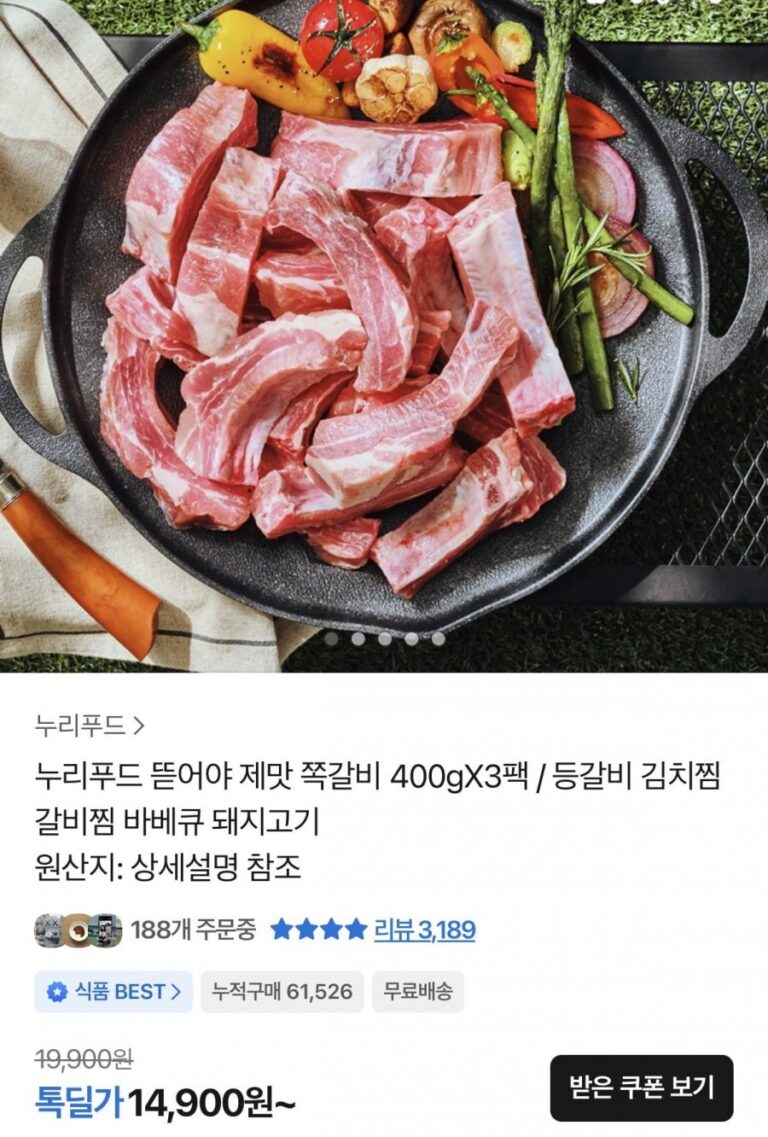Viewport: 768px width, 1137px height.
Task: Open the 누리푸드 store page
Action: coord(90,723)
